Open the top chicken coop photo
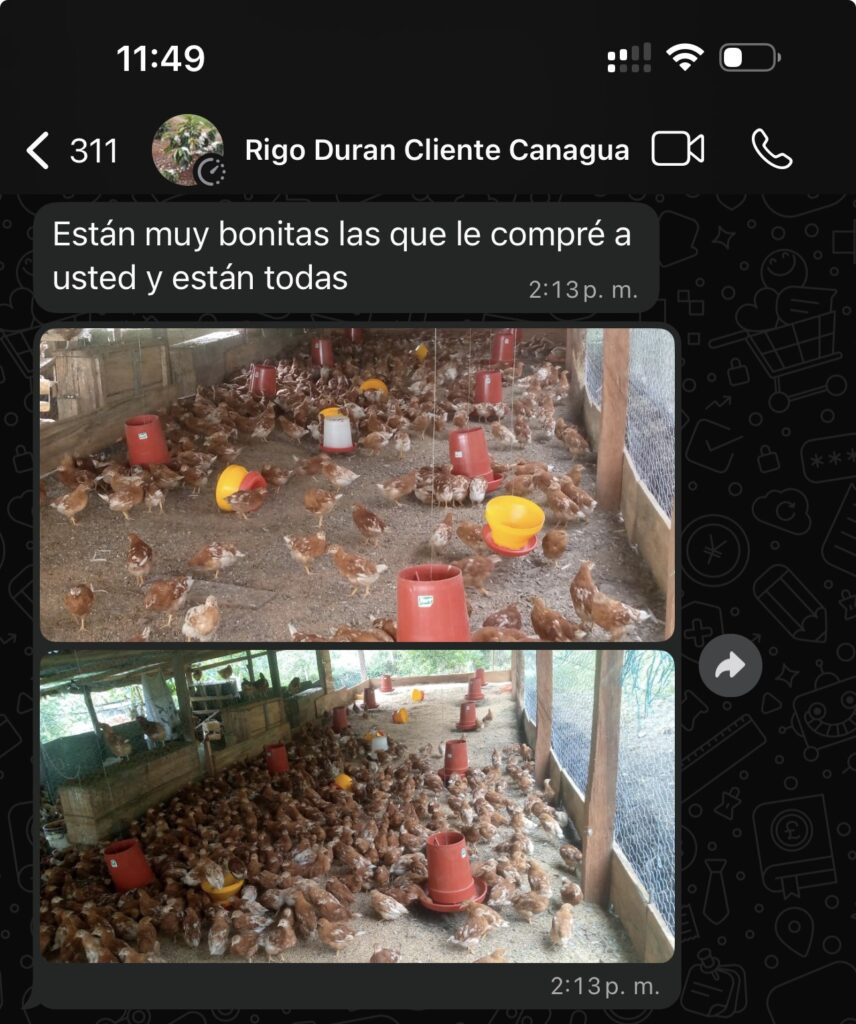The width and height of the screenshot is (856, 1024). (x=356, y=485)
